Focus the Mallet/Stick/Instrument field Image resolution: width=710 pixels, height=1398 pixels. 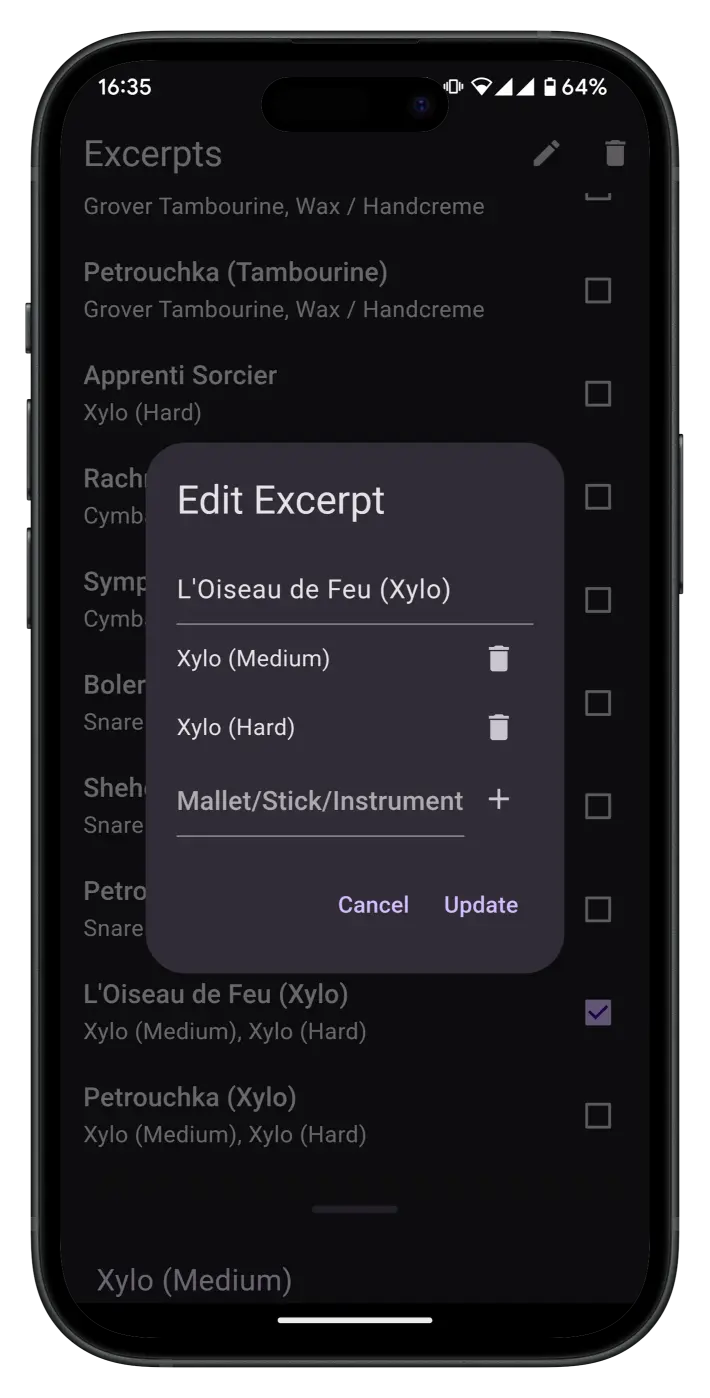pyautogui.click(x=320, y=801)
